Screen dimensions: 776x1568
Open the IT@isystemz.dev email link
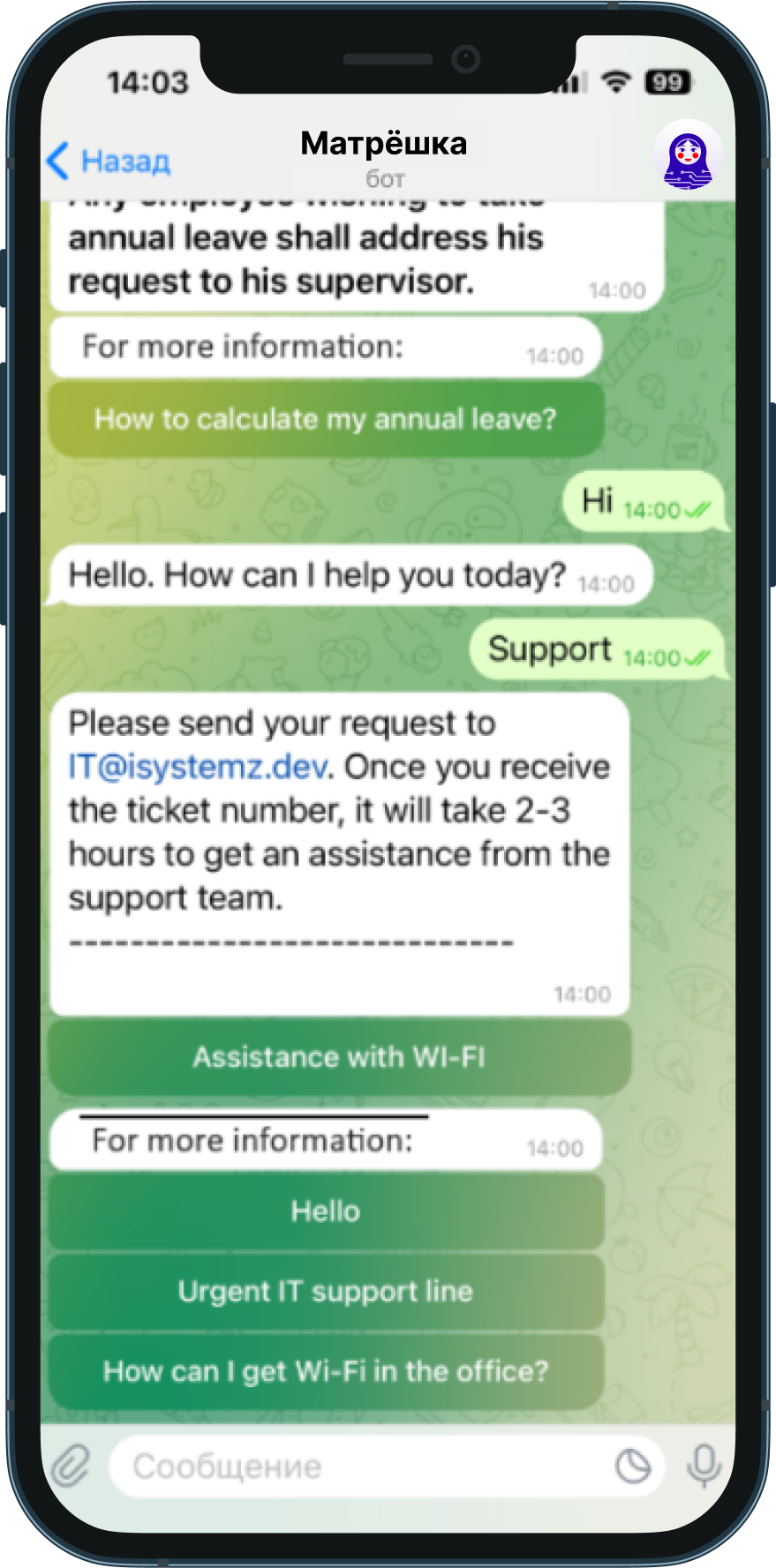(x=199, y=767)
